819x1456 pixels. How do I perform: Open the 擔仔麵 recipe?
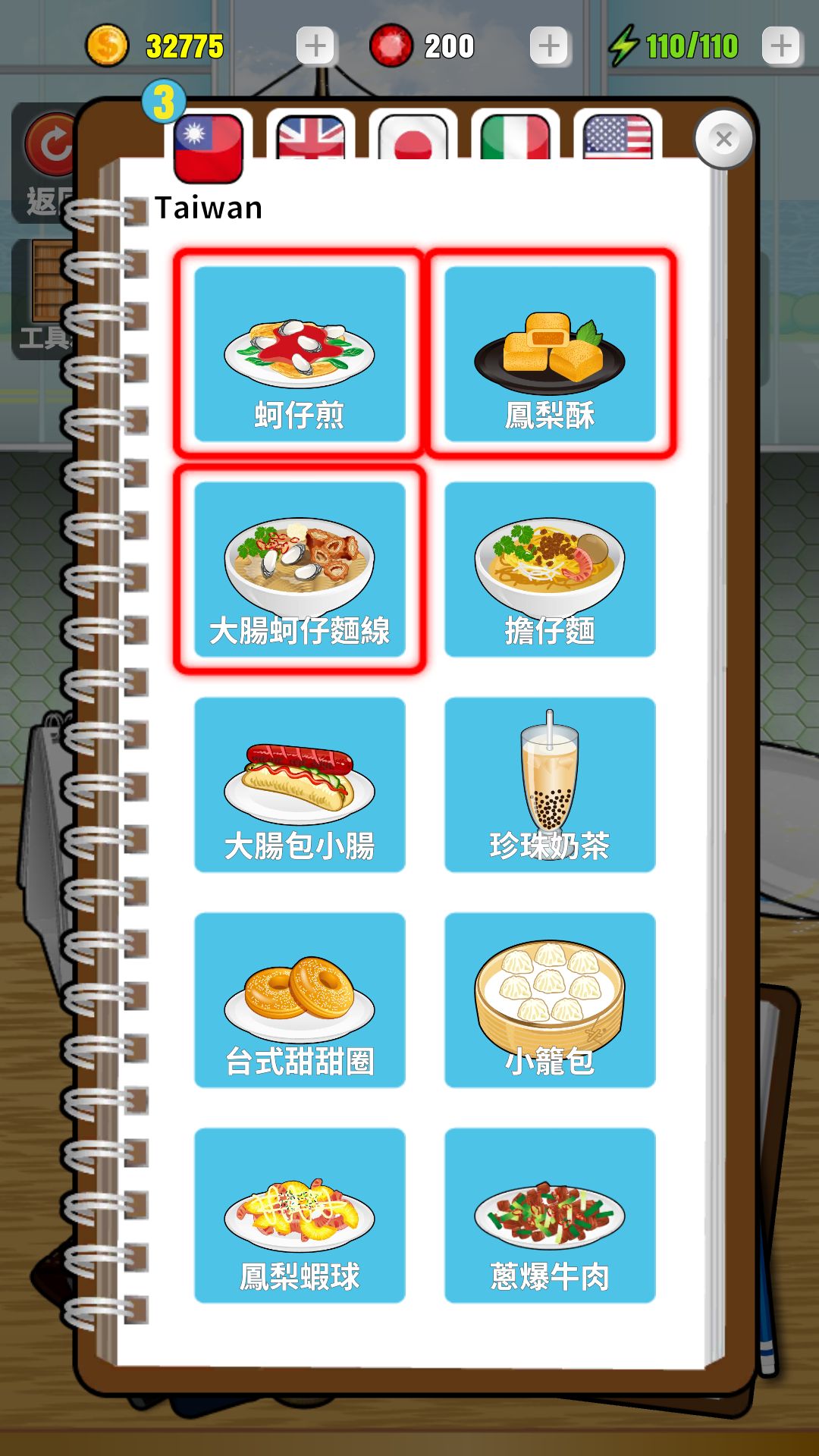[550, 569]
